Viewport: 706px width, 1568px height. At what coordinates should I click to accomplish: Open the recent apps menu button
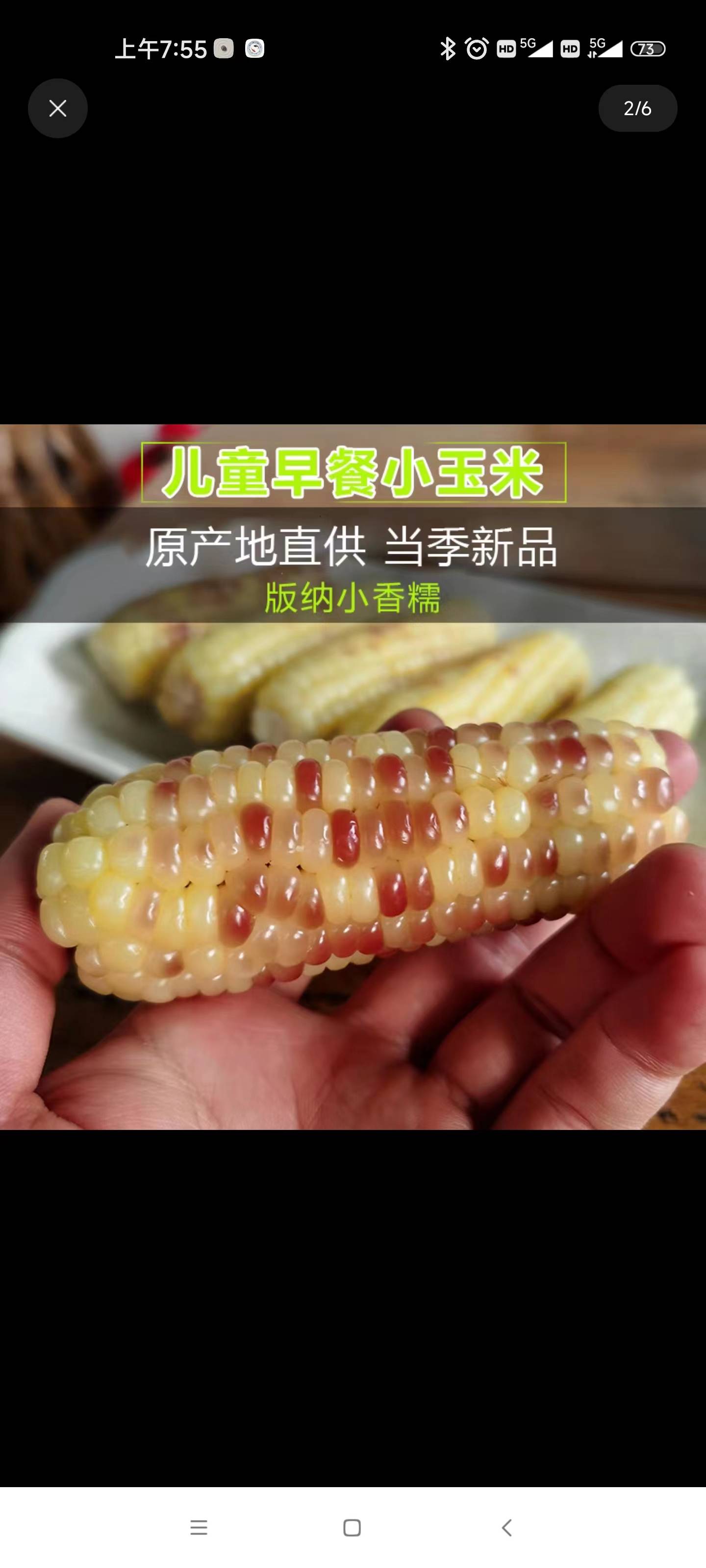[x=199, y=1527]
